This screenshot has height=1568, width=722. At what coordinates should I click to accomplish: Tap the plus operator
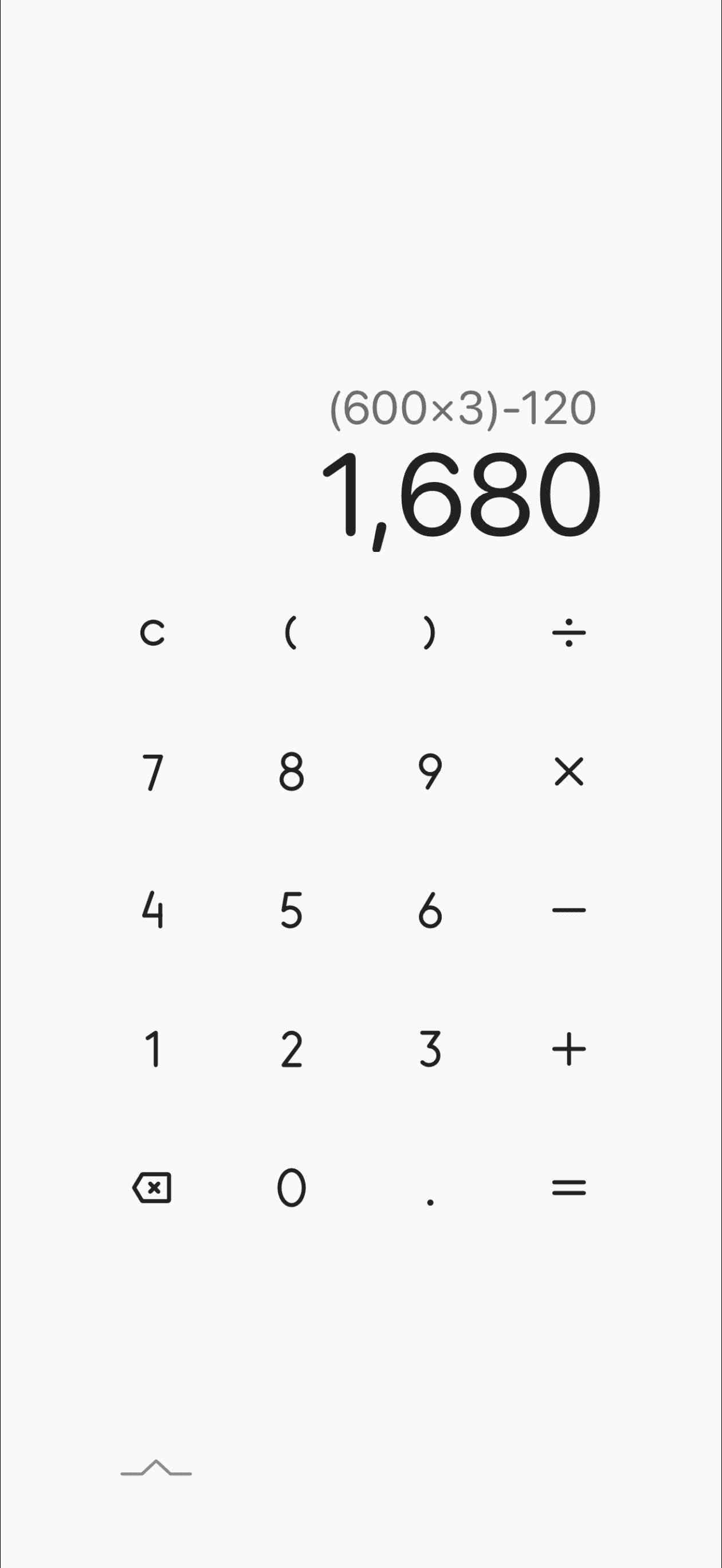[x=568, y=1049]
